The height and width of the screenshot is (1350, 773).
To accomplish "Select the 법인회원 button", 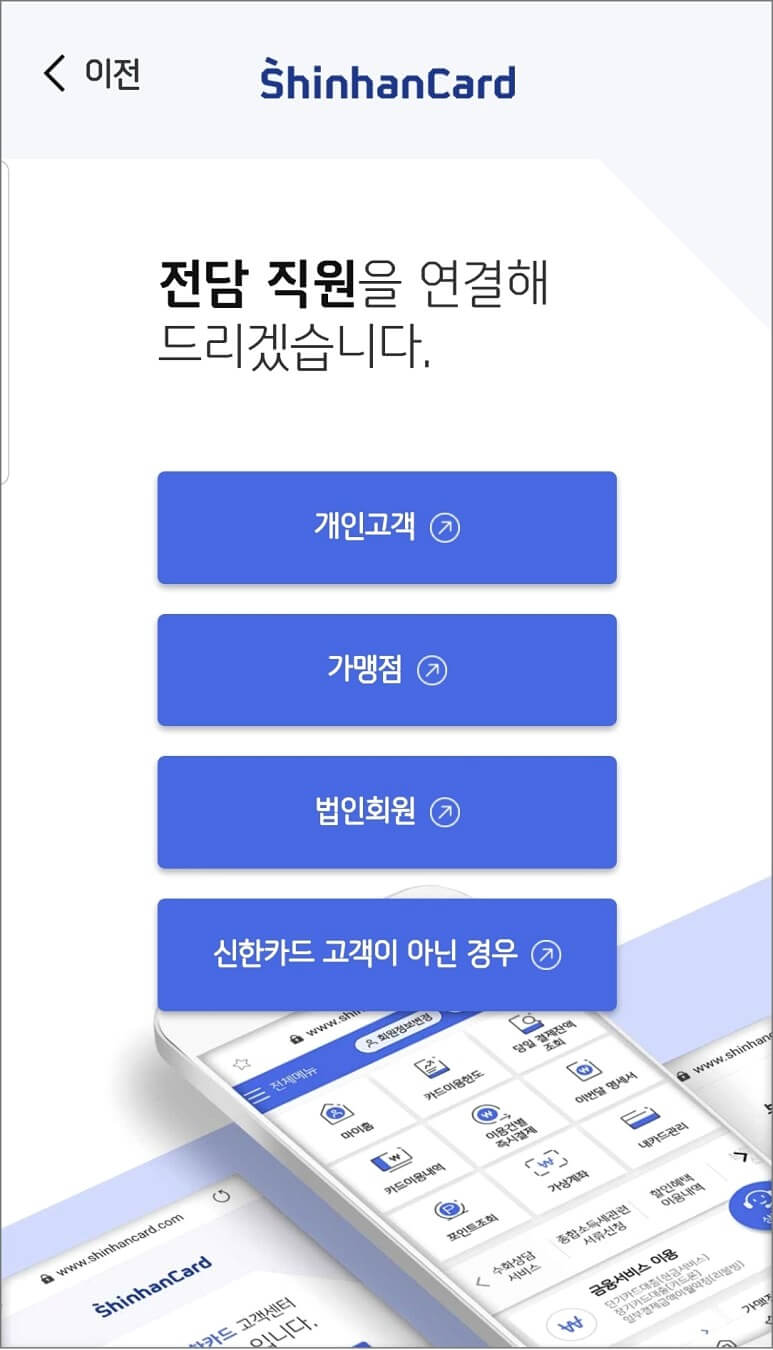I will (x=386, y=812).
